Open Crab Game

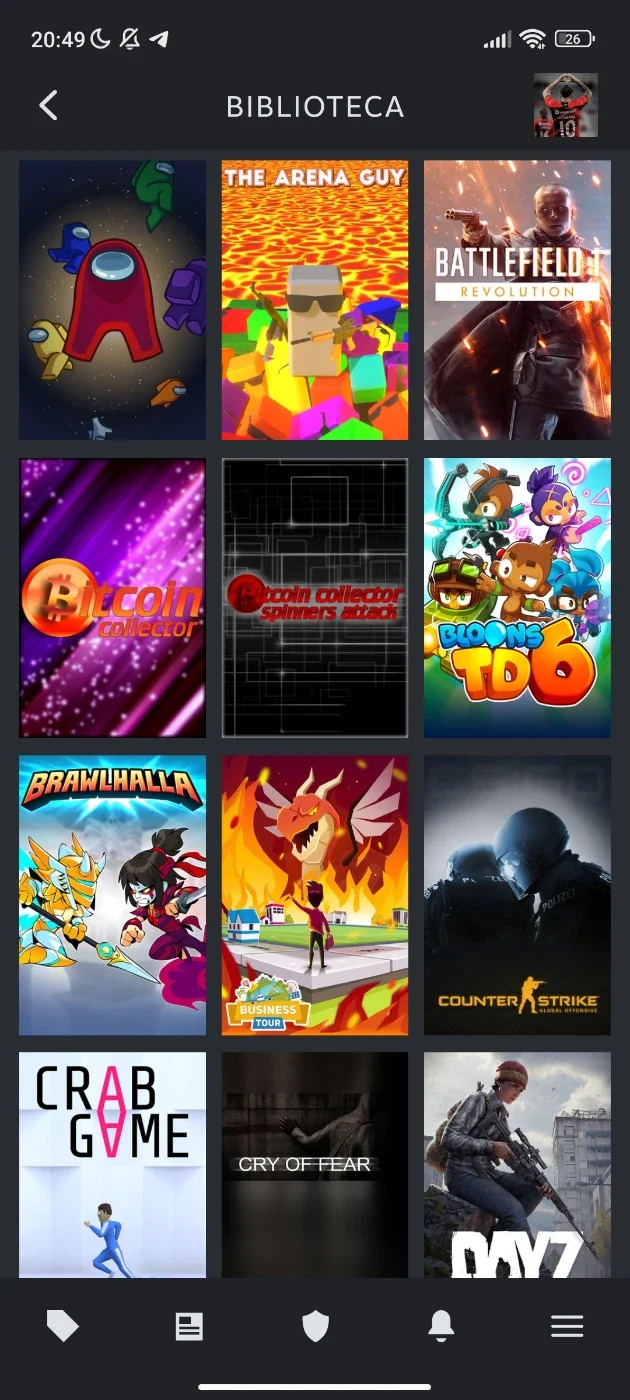[x=112, y=1165]
